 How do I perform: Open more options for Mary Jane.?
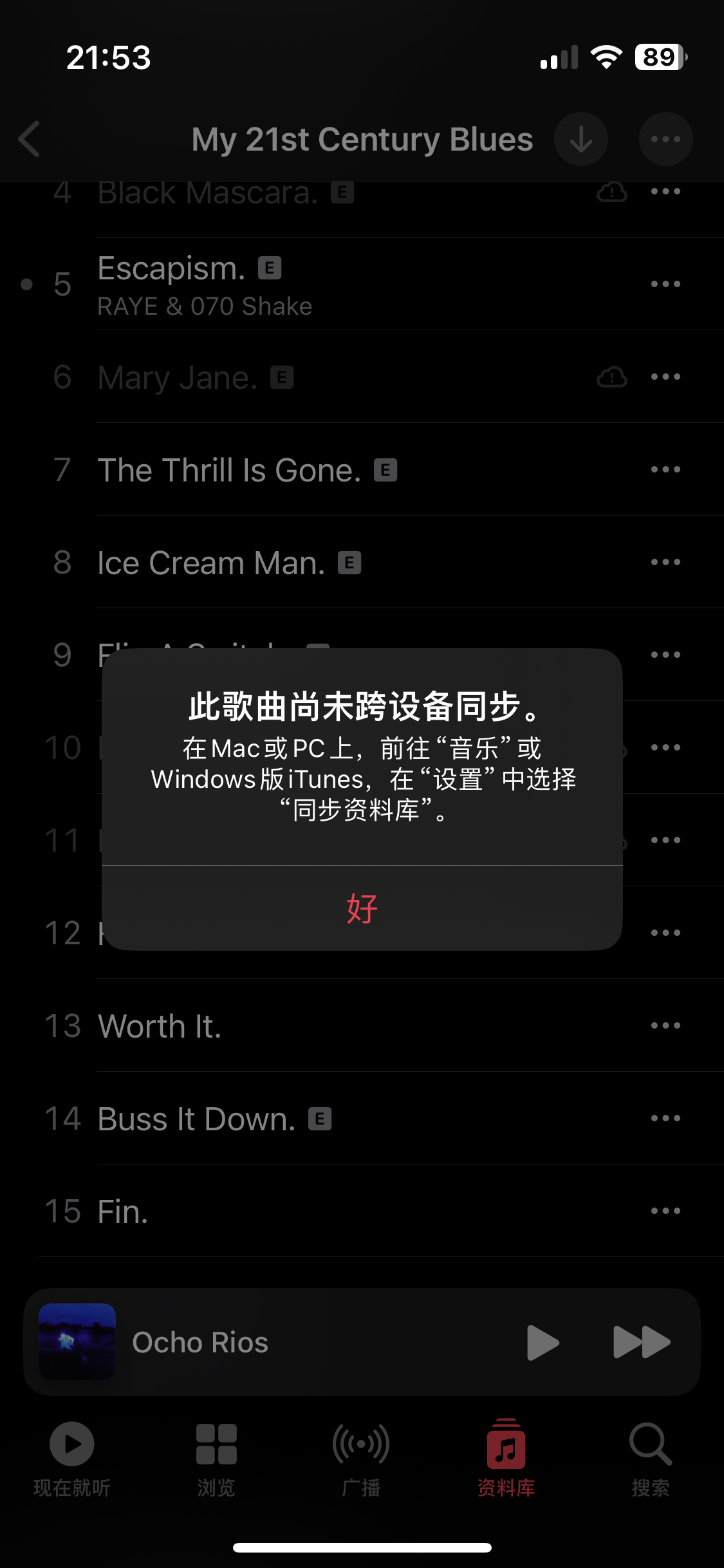click(x=665, y=377)
